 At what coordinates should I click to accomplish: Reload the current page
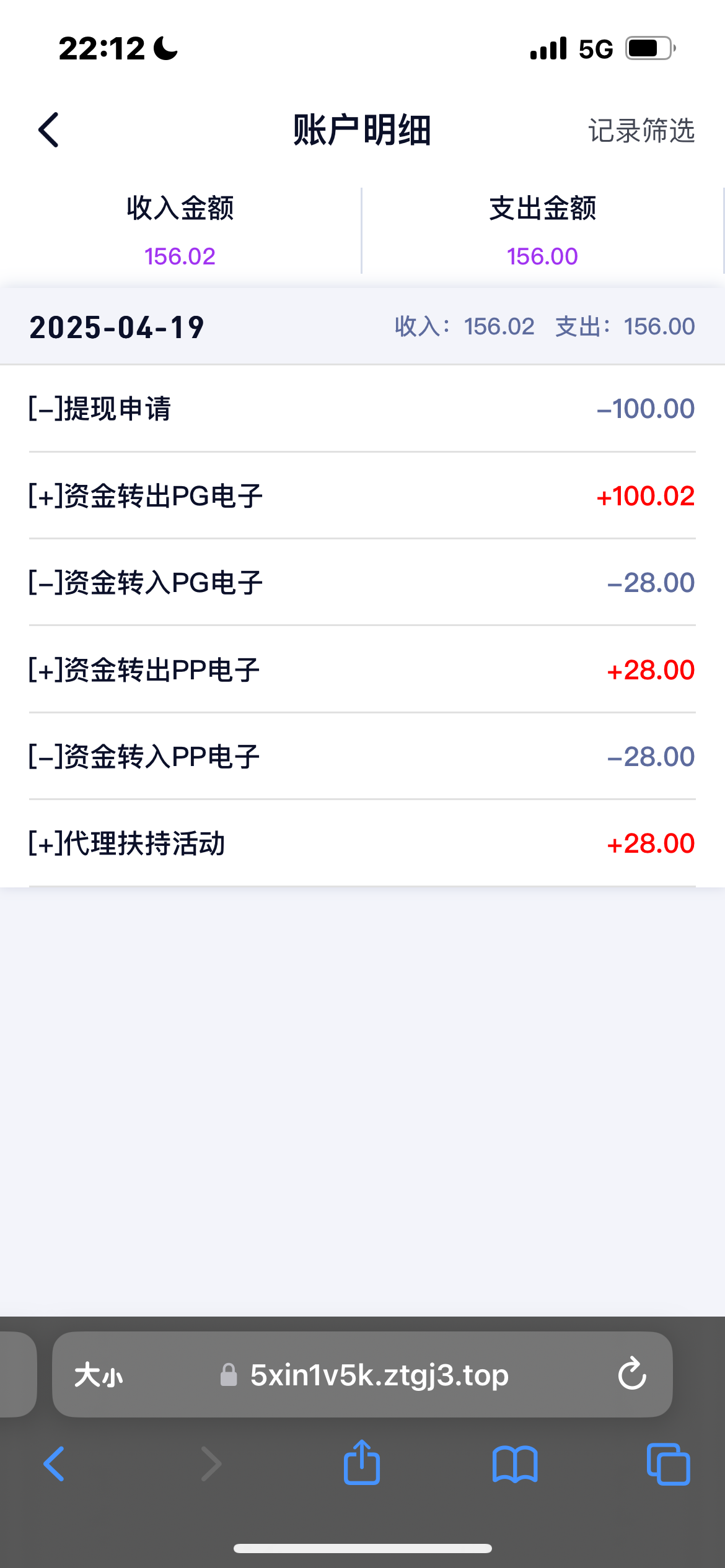coord(632,1374)
